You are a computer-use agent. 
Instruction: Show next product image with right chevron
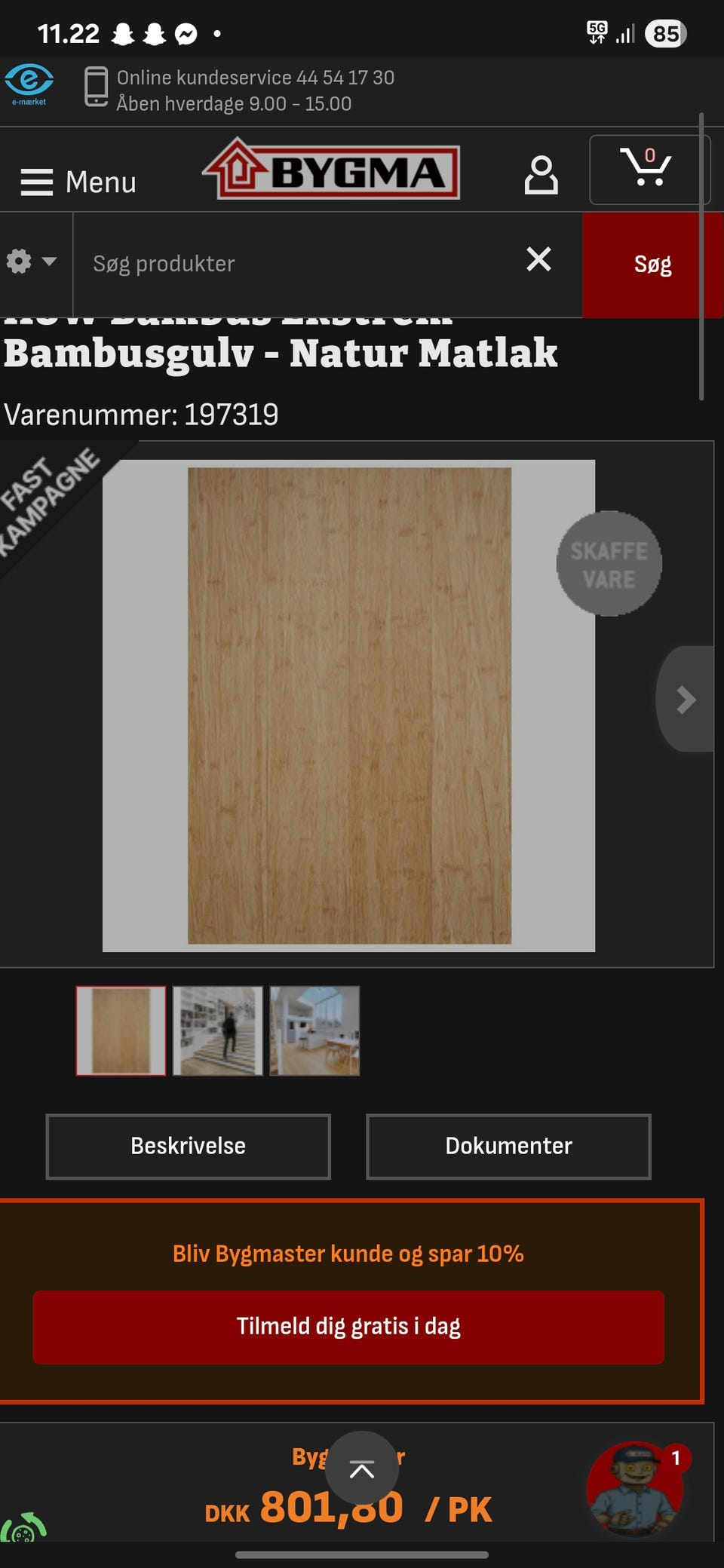click(684, 700)
